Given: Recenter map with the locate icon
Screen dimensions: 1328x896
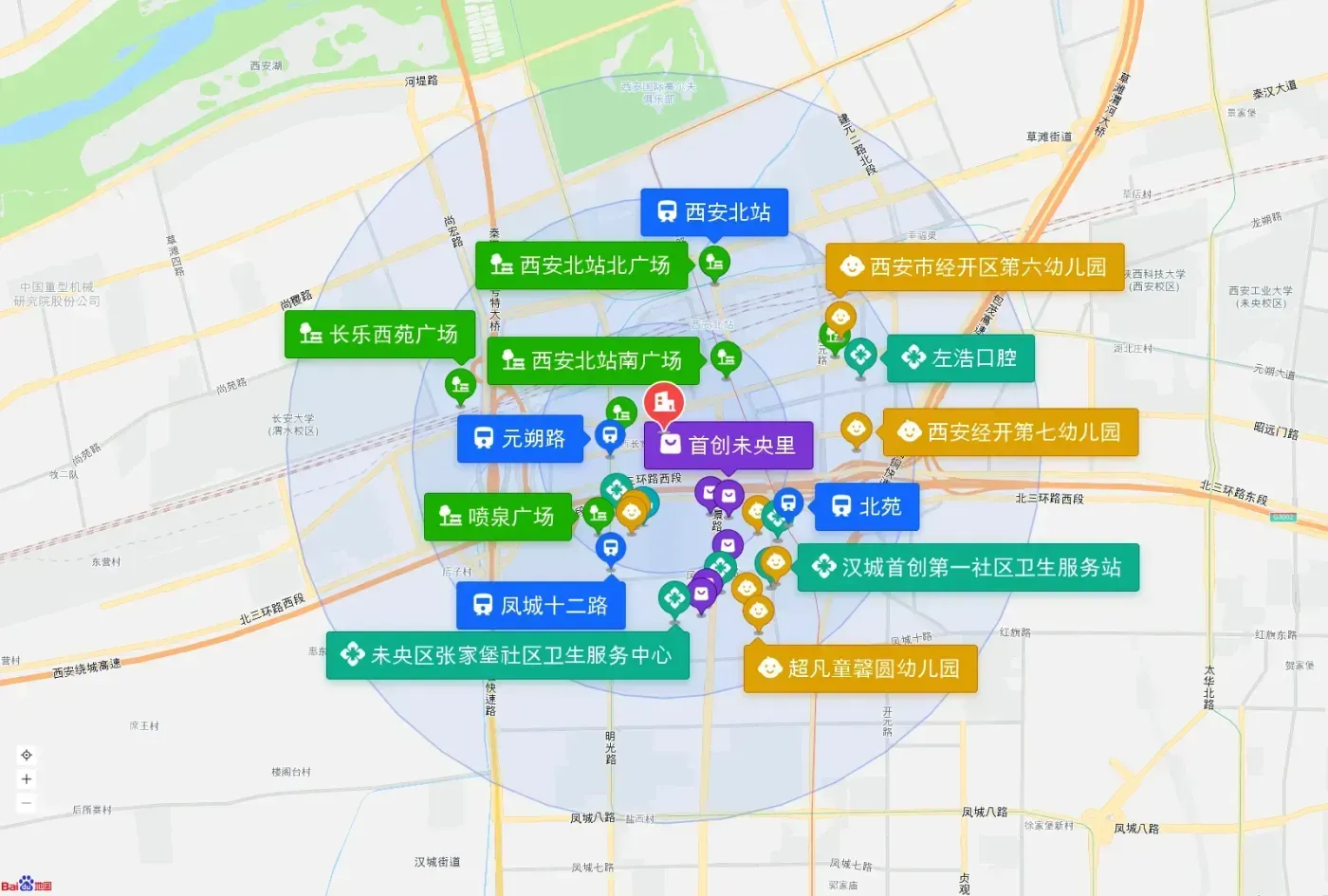Looking at the screenshot, I should coord(27,756).
